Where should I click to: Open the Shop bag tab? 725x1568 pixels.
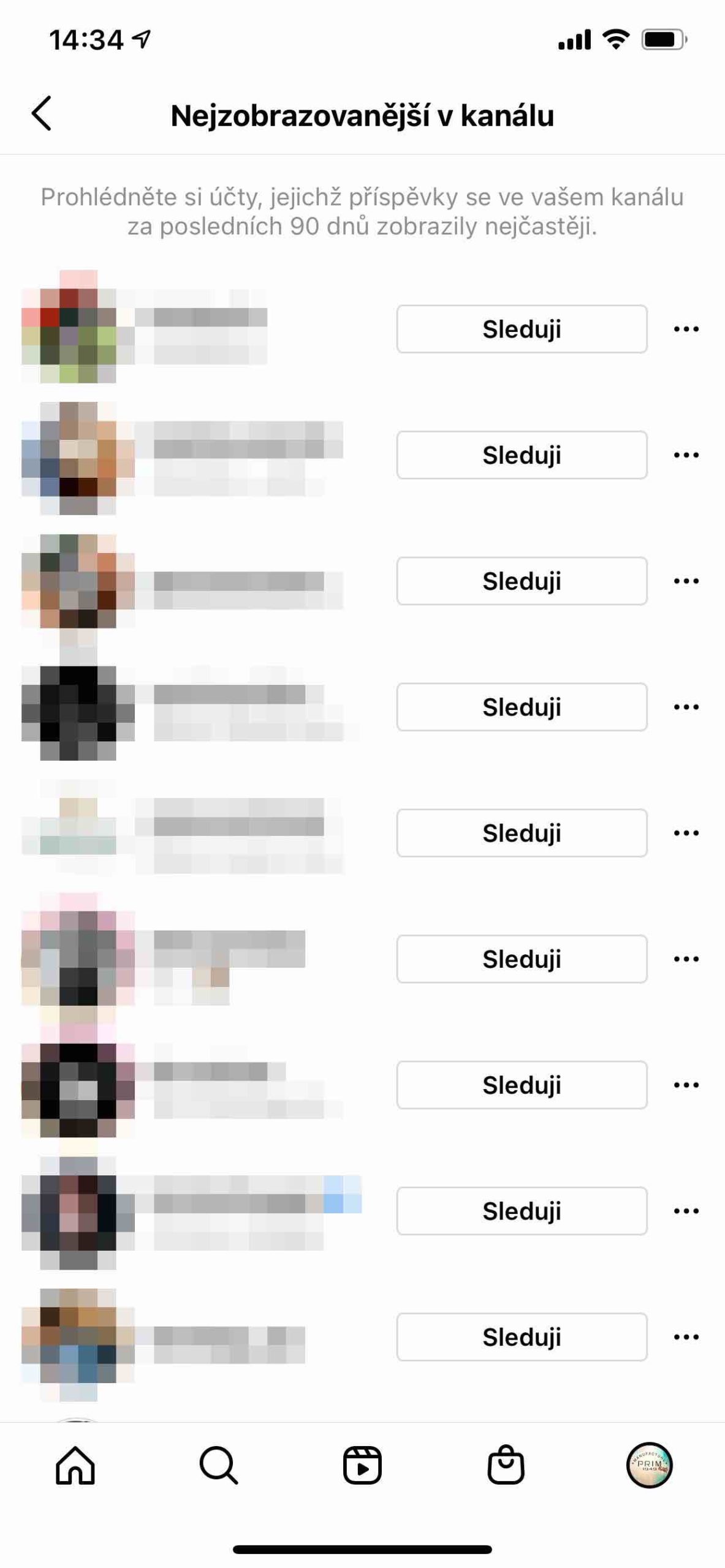[506, 1466]
